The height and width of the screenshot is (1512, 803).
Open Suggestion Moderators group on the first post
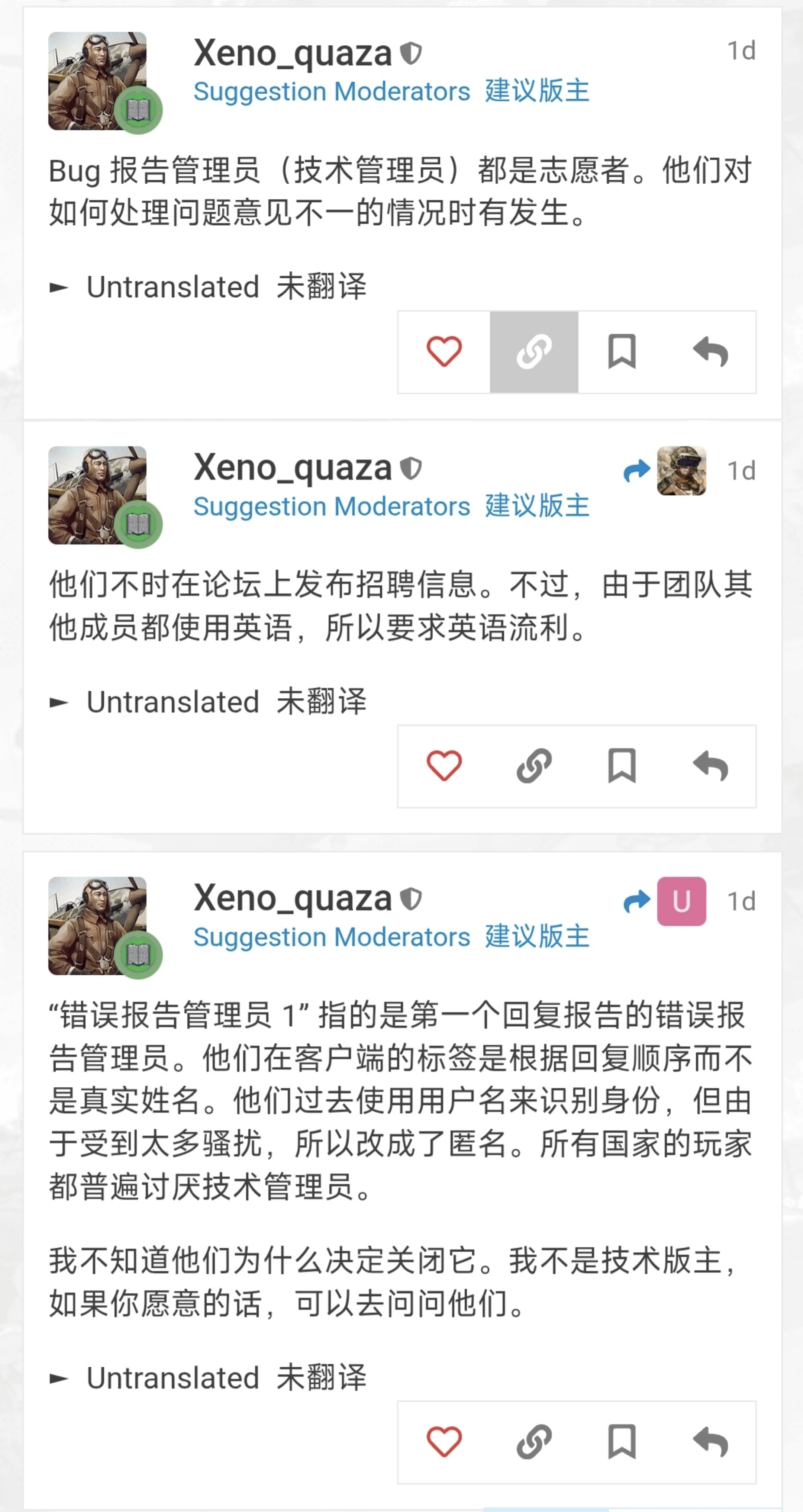pyautogui.click(x=332, y=91)
